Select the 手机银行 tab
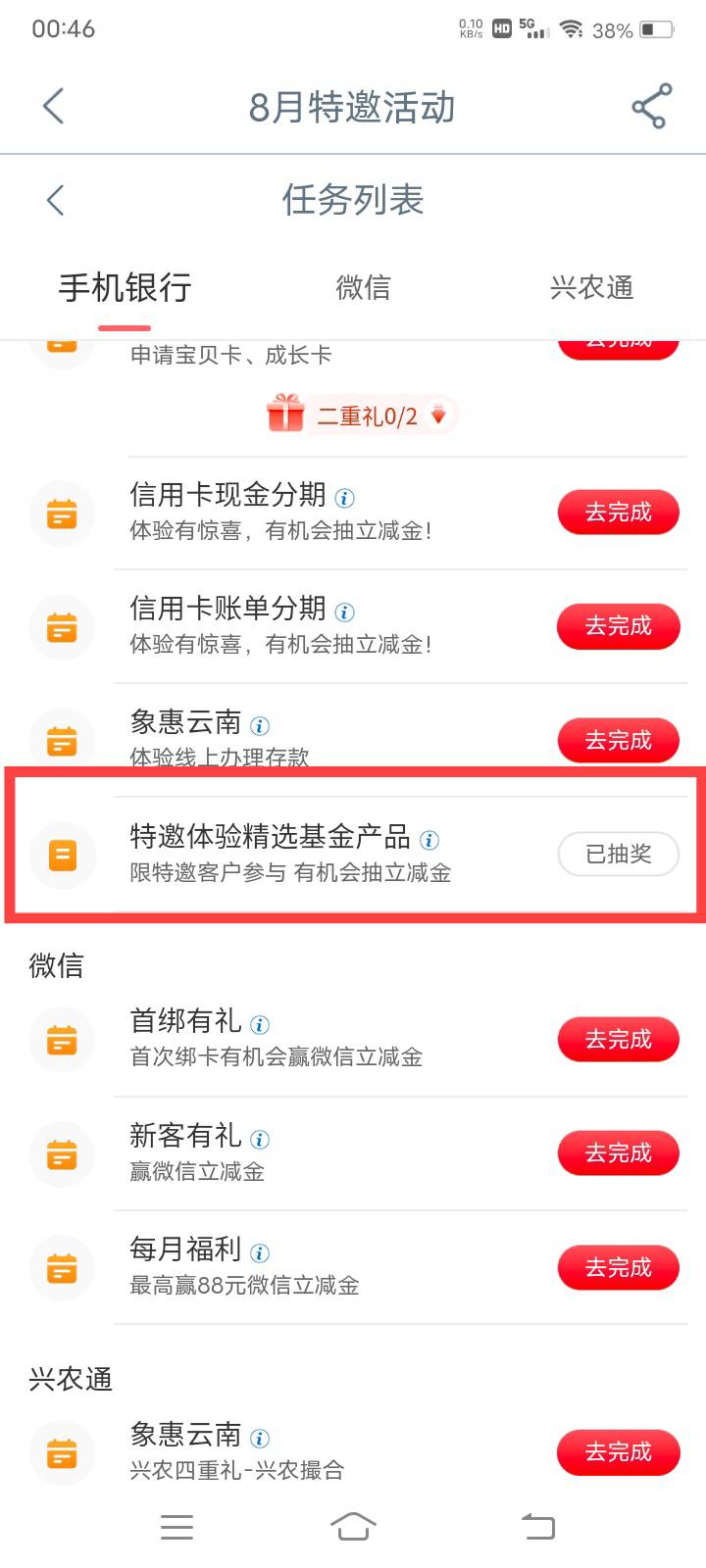The height and width of the screenshot is (1568, 706). tap(125, 287)
